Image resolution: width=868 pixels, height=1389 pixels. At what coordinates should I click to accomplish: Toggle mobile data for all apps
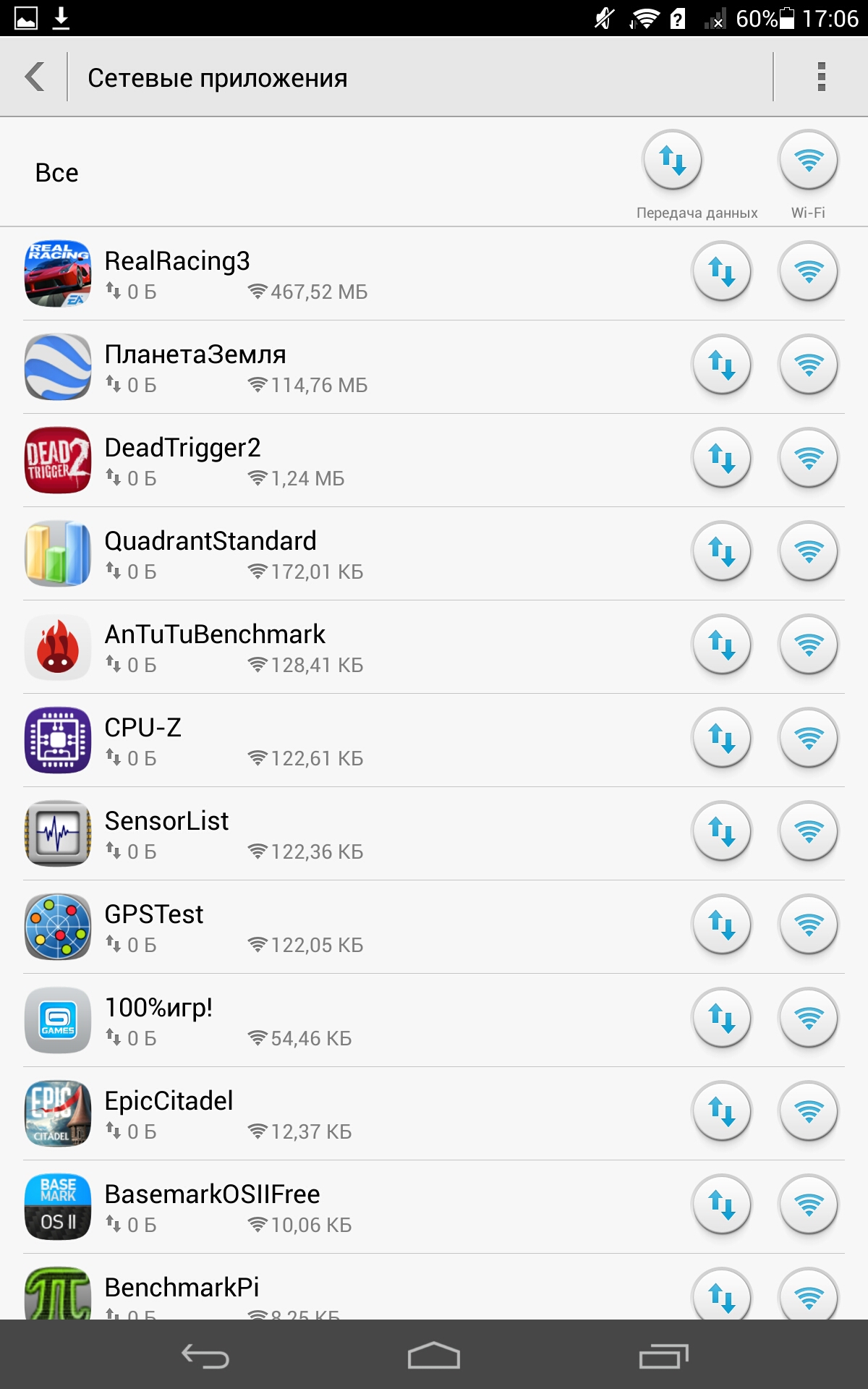click(x=673, y=160)
